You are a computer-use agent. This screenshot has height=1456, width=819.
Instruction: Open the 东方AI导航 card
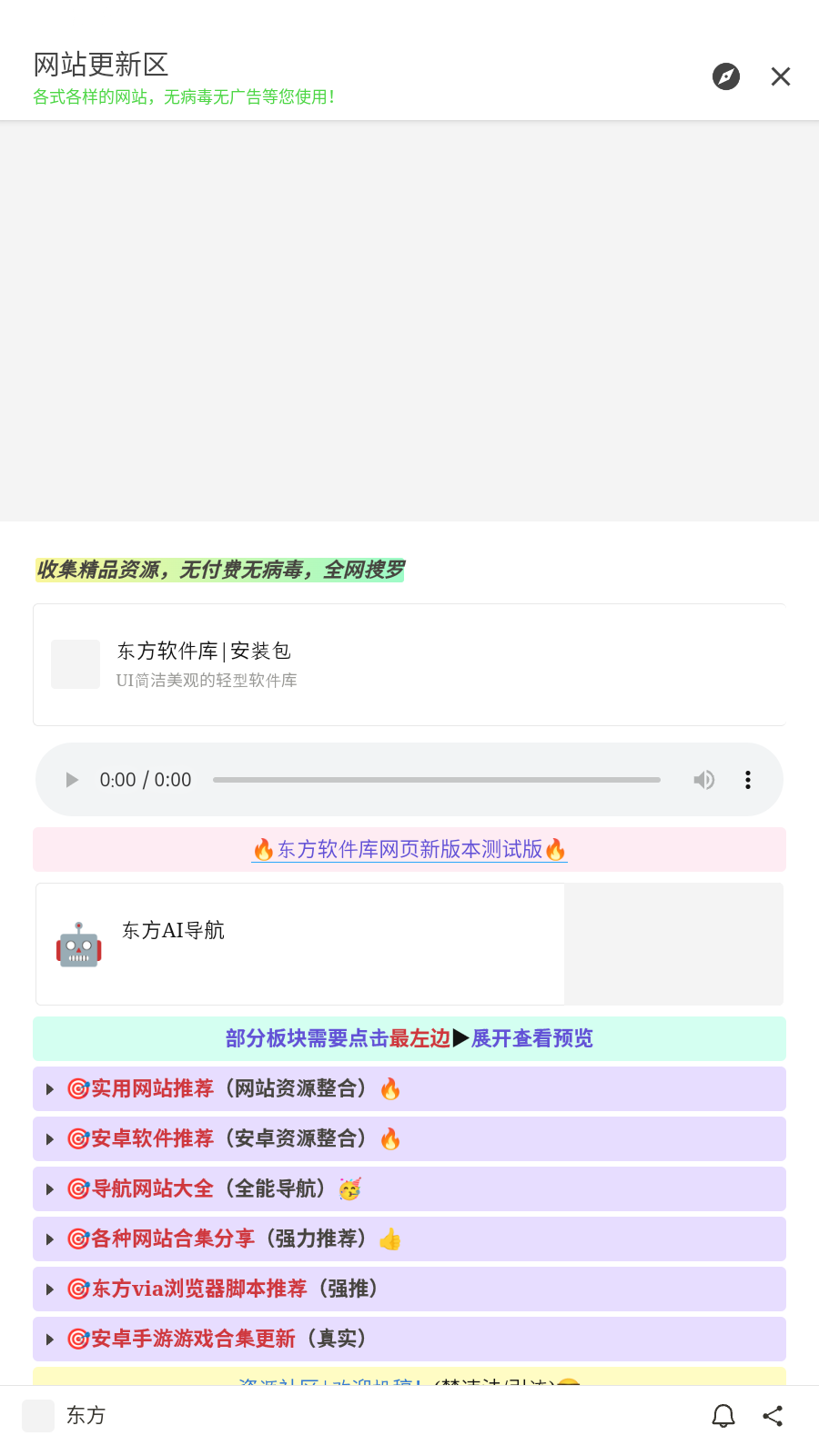(x=300, y=944)
